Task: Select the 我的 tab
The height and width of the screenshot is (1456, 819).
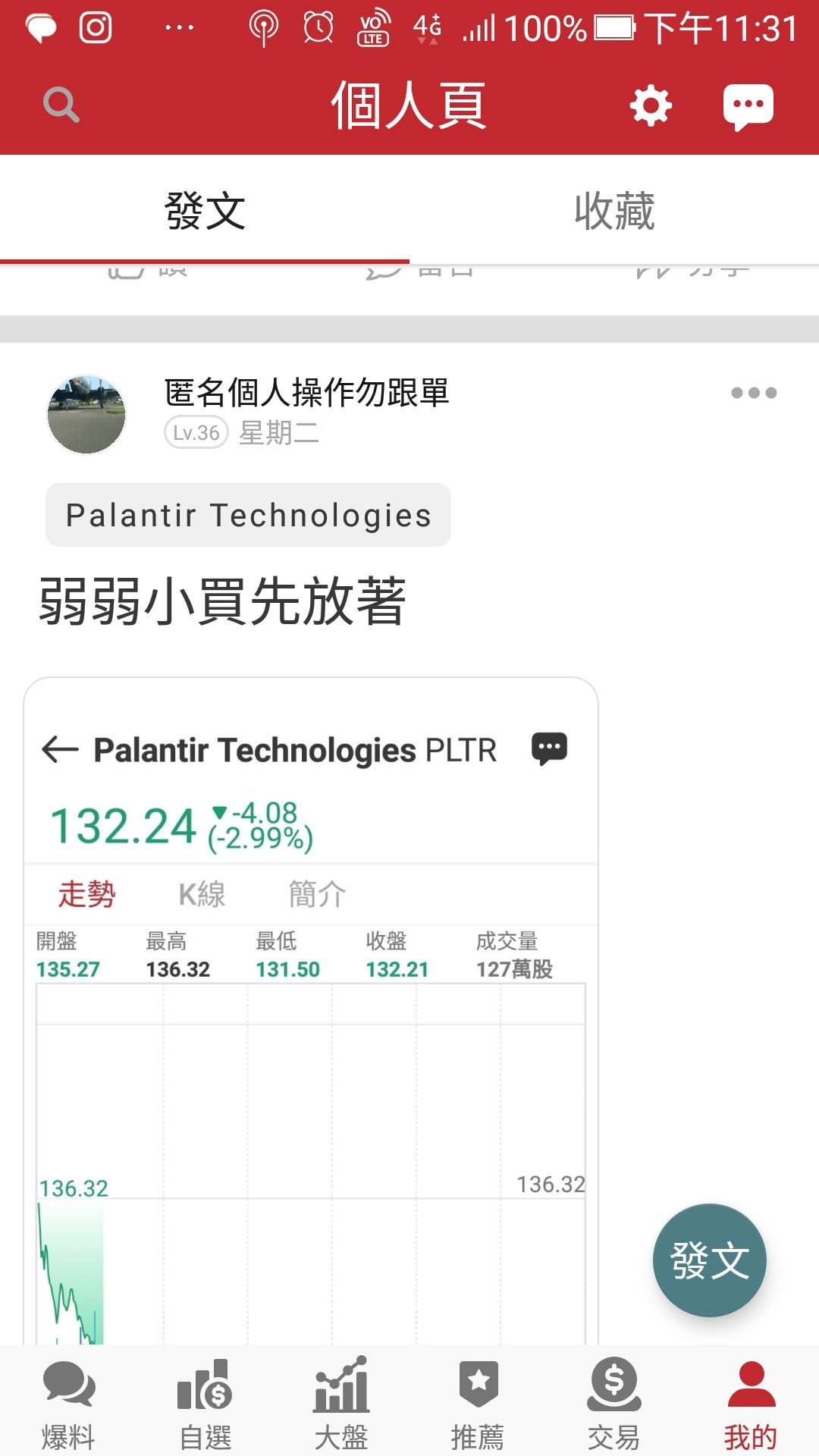Action: [x=751, y=1403]
